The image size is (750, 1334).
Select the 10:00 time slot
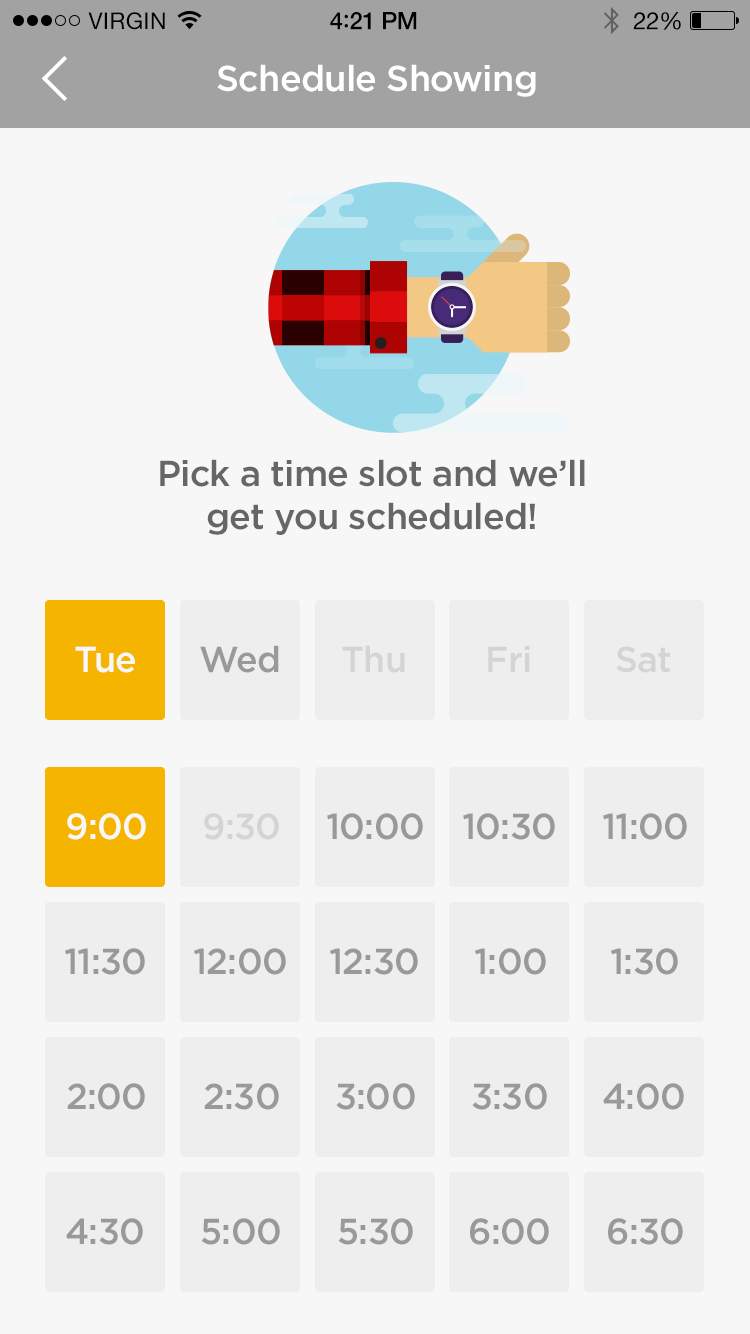pyautogui.click(x=375, y=827)
